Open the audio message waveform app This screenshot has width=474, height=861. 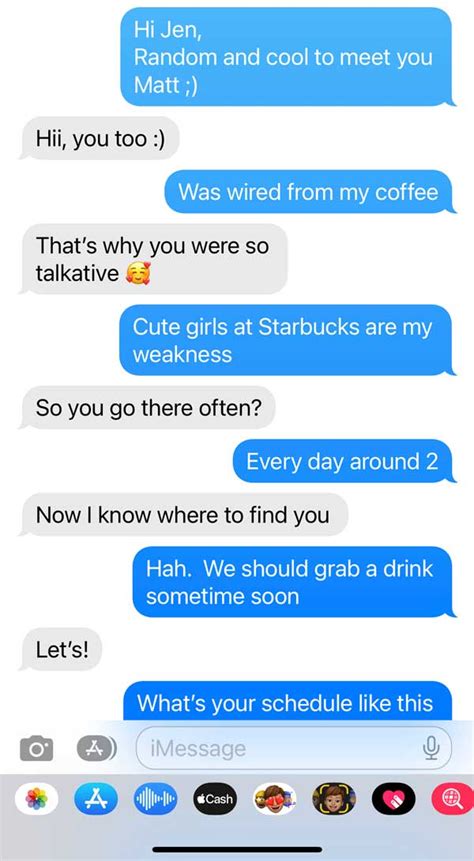pos(155,798)
